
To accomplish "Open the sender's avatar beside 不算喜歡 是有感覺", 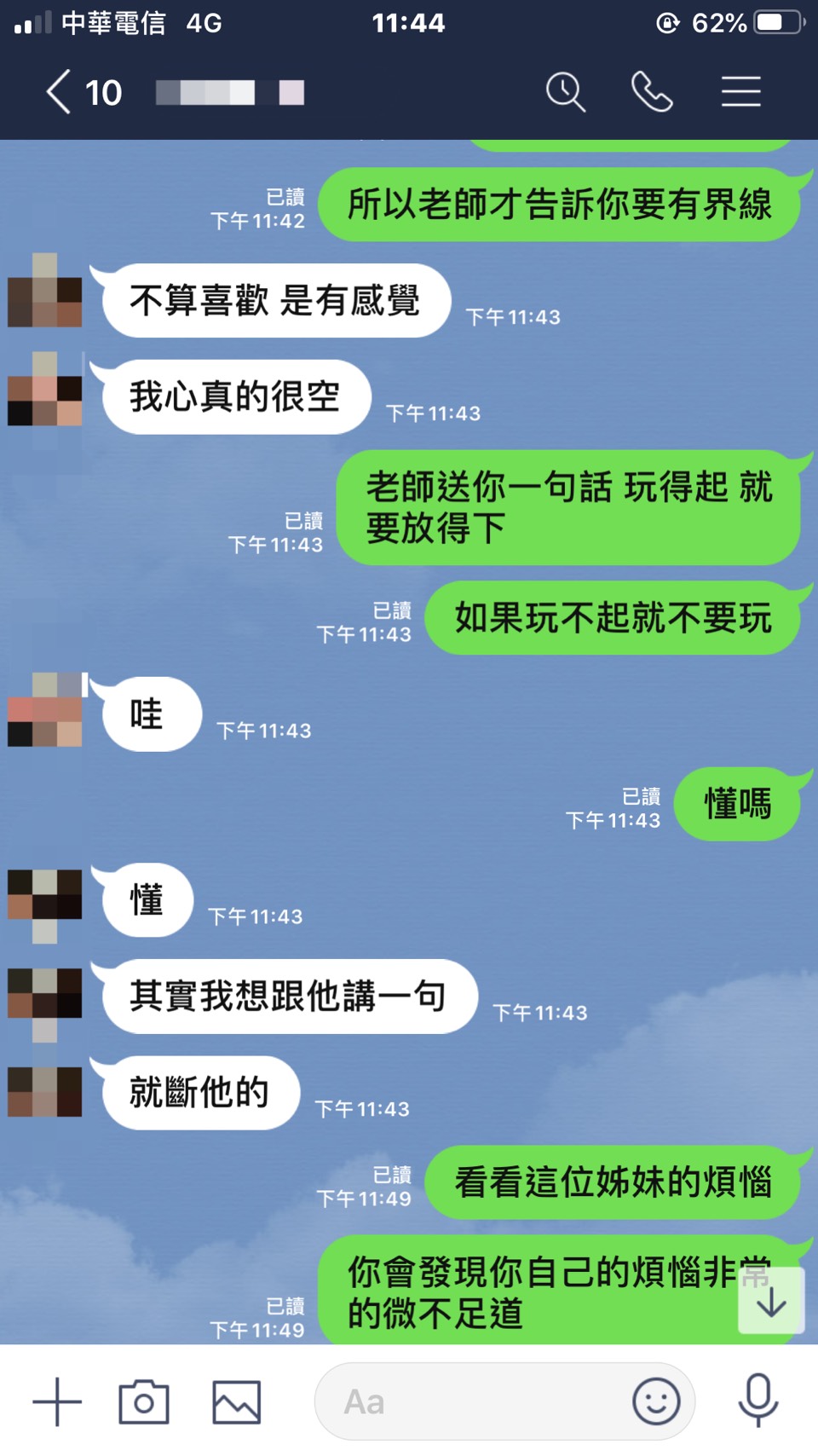I will coord(45,291).
